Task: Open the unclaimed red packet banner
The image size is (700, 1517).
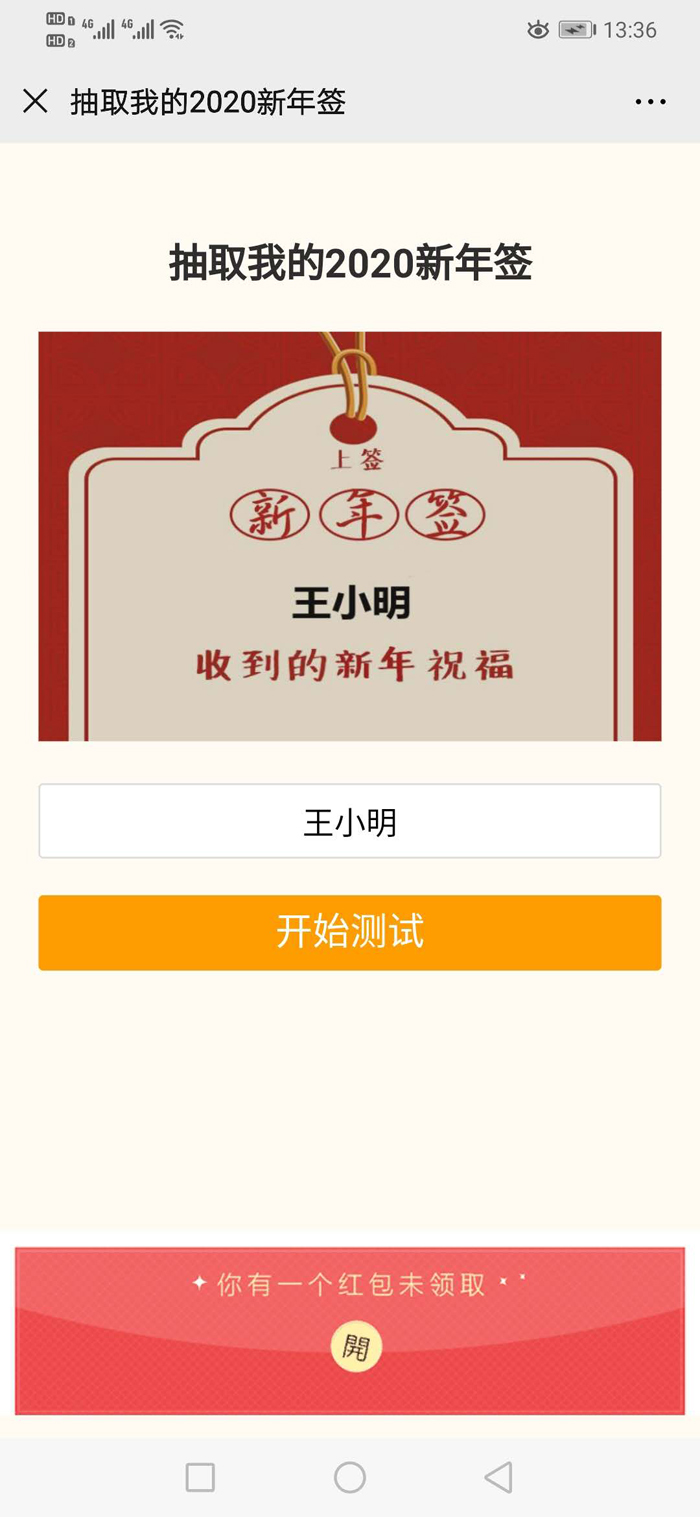Action: point(355,1347)
